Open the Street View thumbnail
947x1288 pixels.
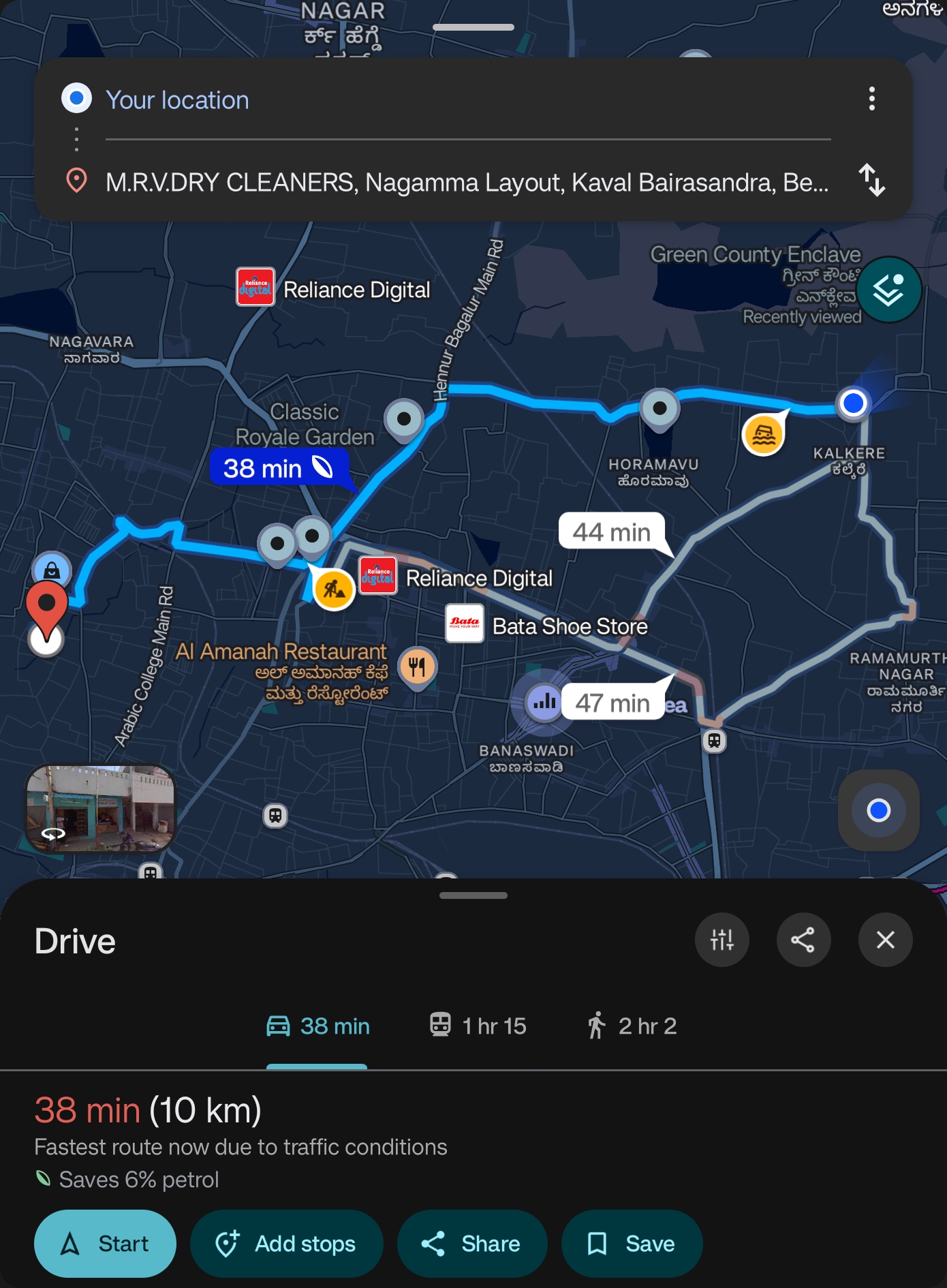(x=100, y=808)
